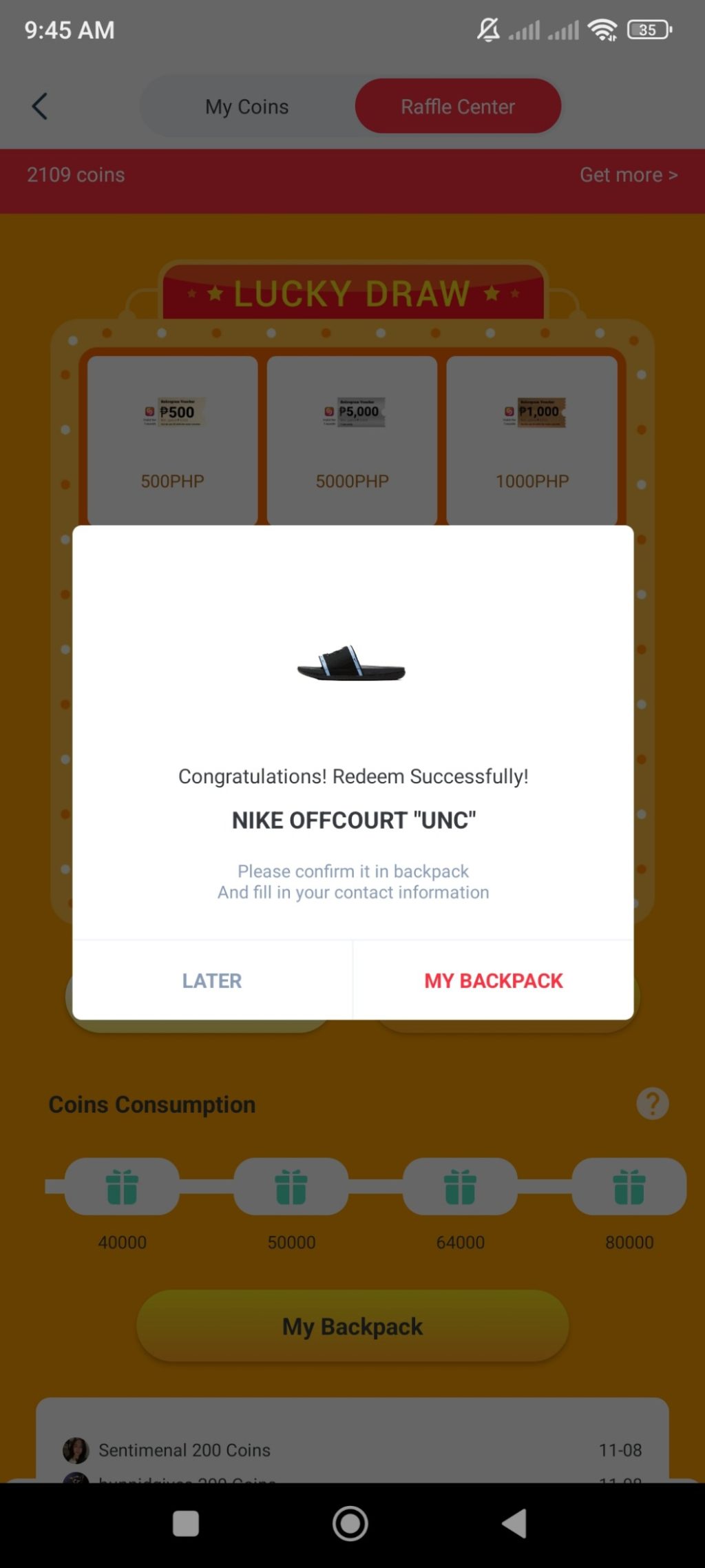Switch to the My Coins tab
The height and width of the screenshot is (1568, 705).
(246, 107)
